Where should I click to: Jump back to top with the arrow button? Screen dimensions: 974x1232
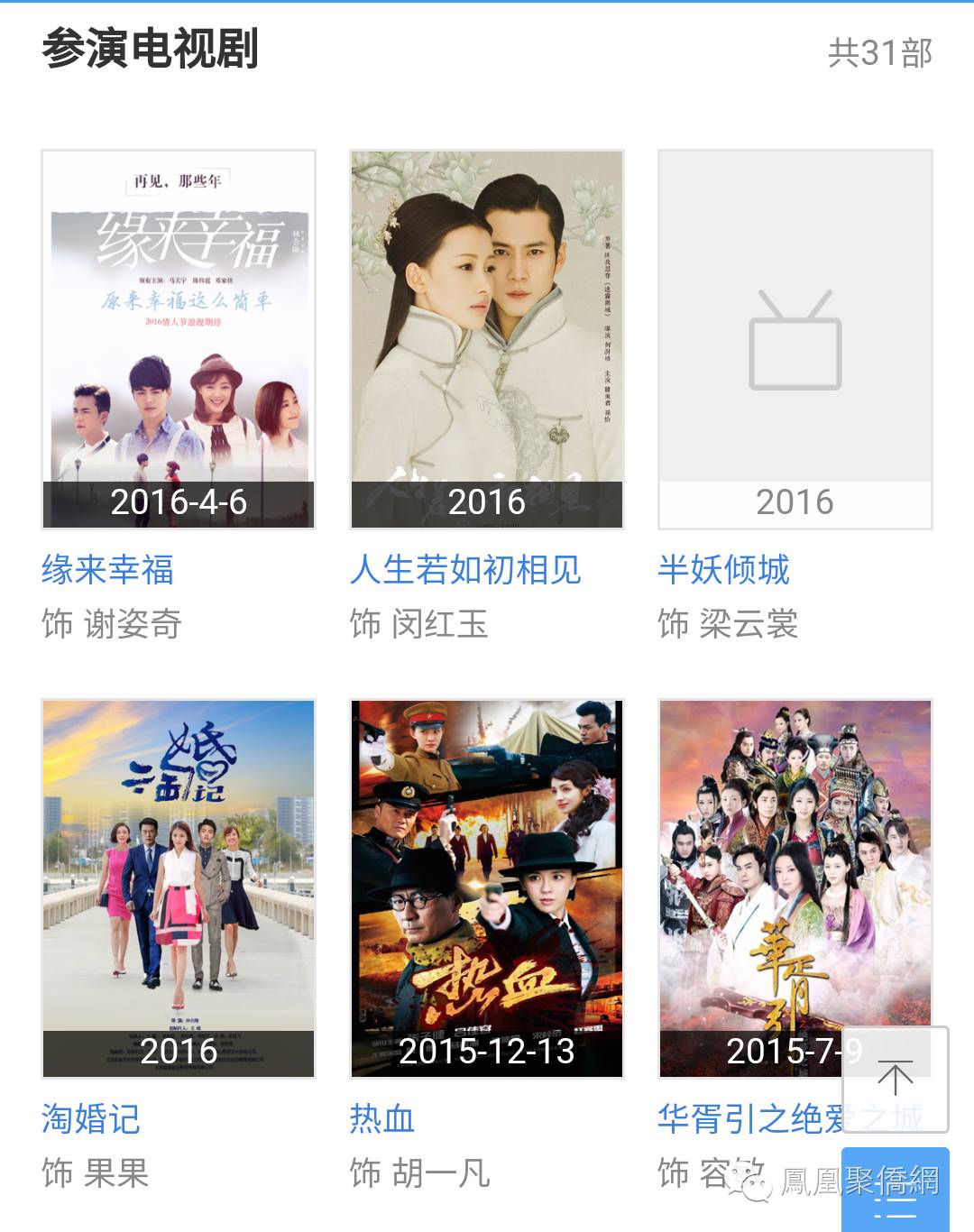click(895, 1079)
